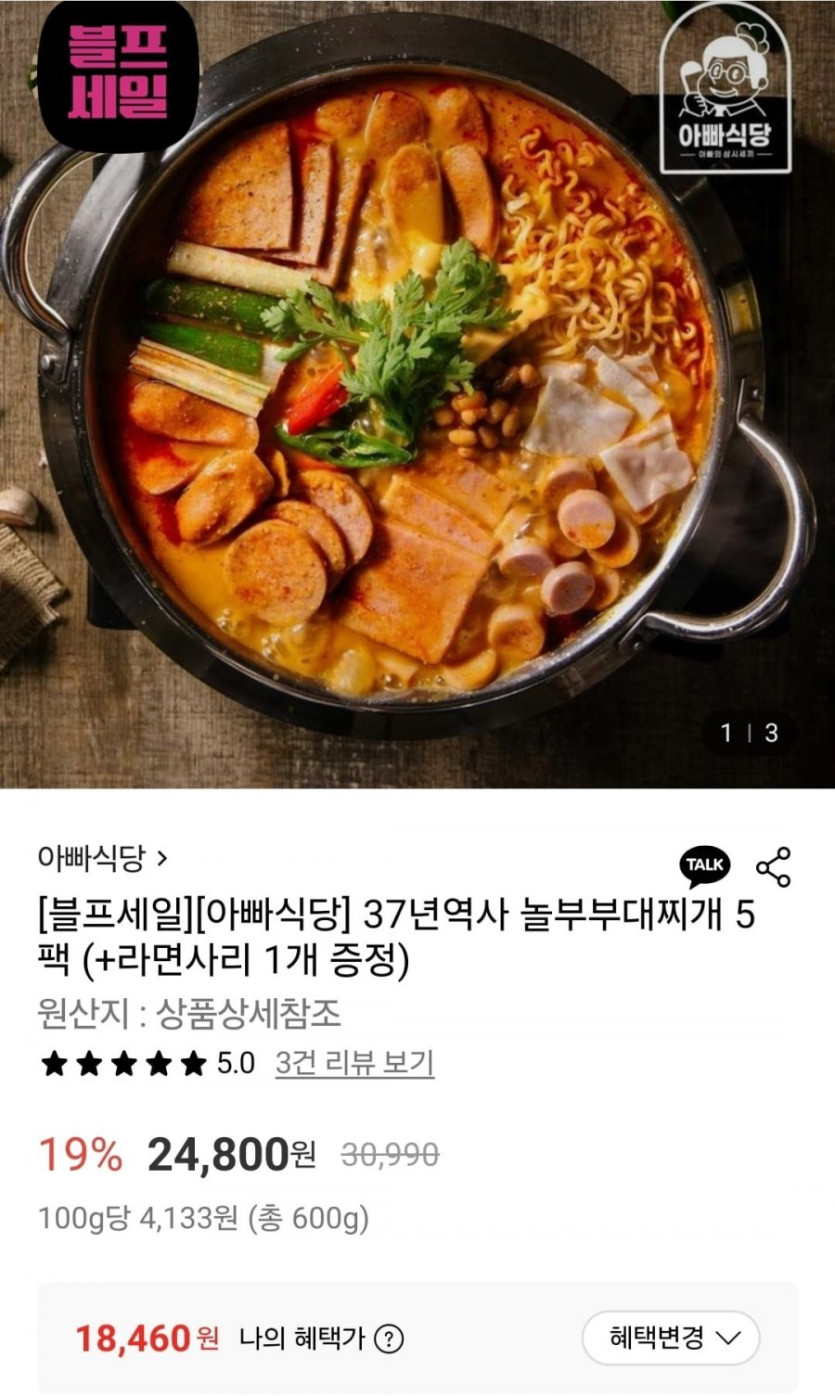Open the 부대찌개 product image
Screen dimensions: 835x1396
pos(417,394)
